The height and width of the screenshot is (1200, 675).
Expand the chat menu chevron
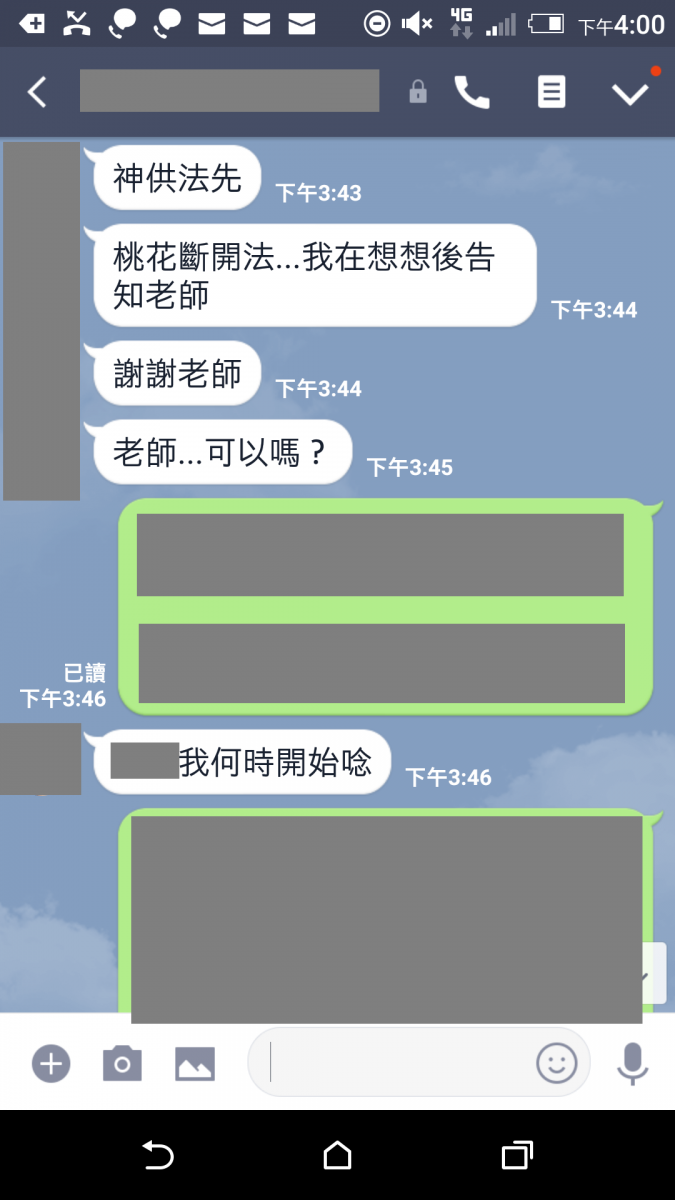click(630, 93)
